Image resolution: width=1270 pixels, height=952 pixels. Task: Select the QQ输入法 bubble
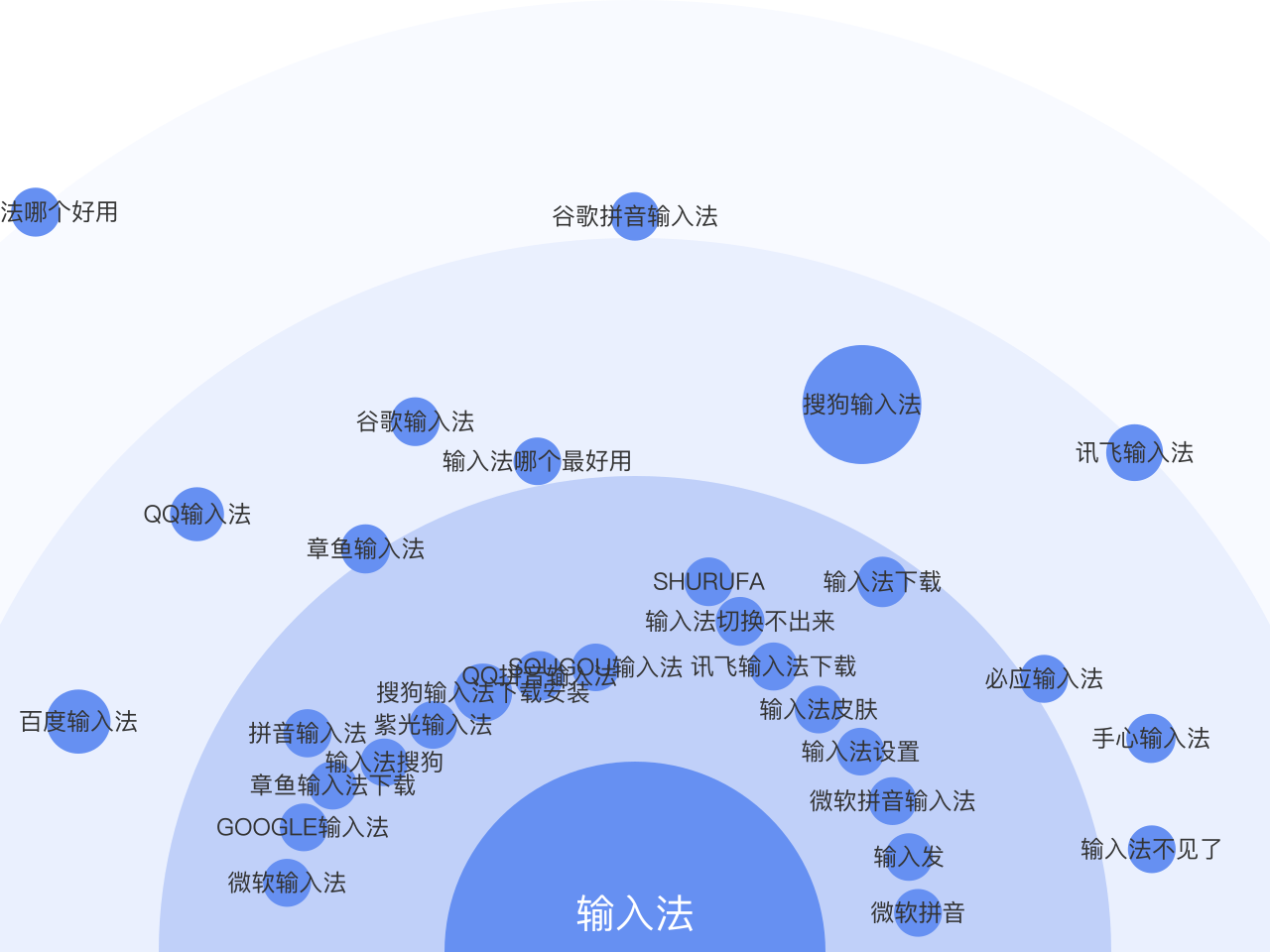(x=196, y=514)
